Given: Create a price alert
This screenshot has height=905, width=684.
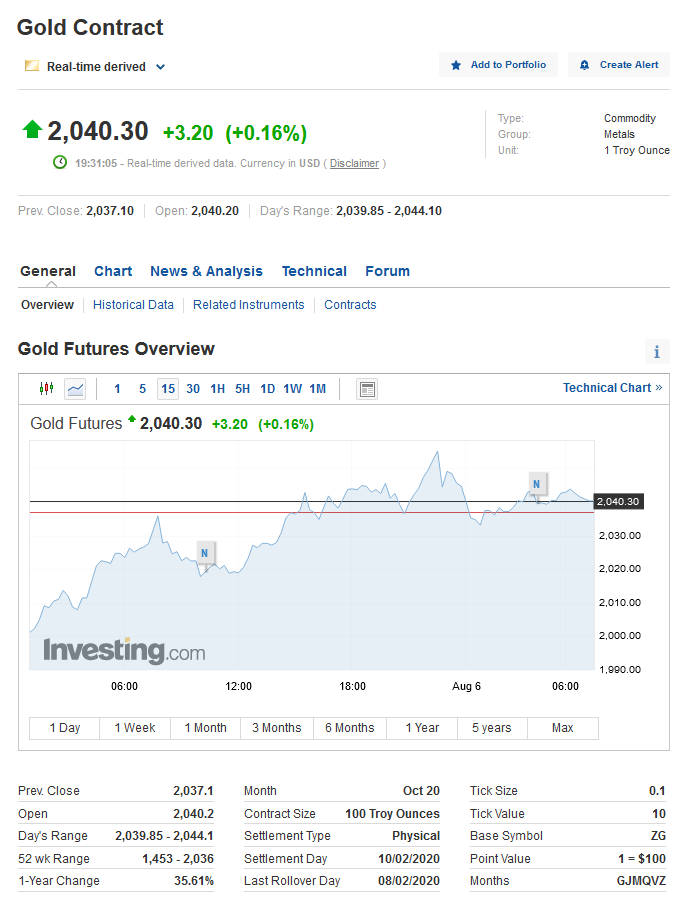Looking at the screenshot, I should point(618,65).
